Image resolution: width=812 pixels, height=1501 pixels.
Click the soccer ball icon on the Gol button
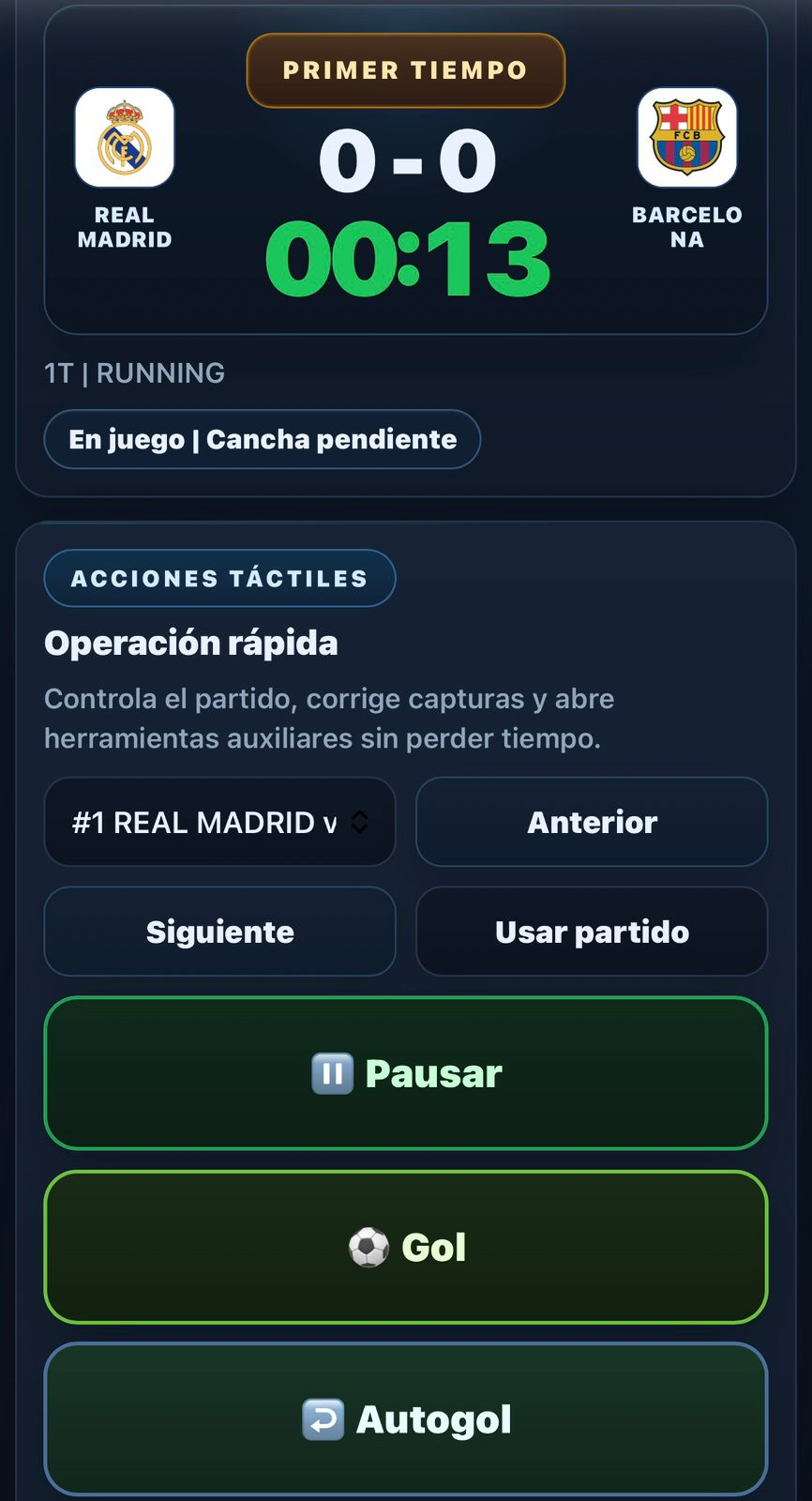(x=369, y=1247)
